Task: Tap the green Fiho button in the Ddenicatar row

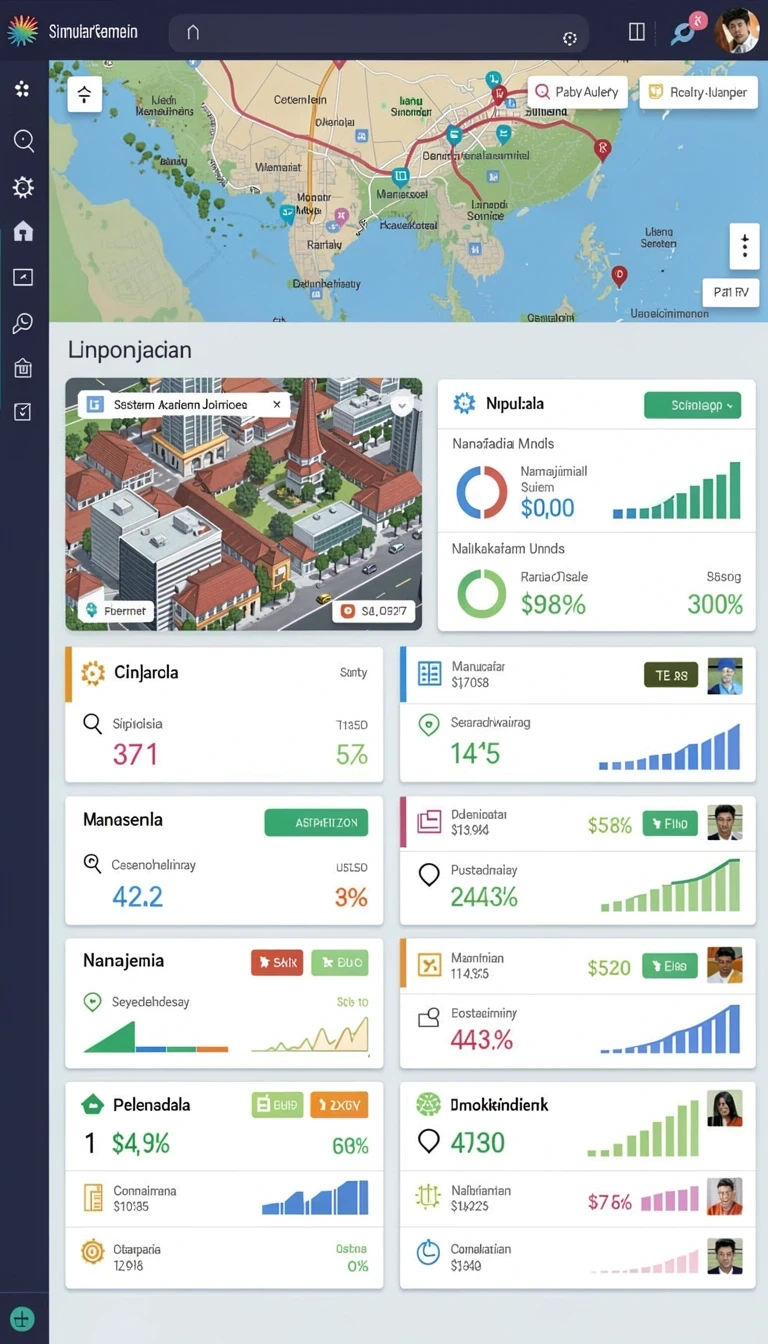Action: (x=669, y=824)
